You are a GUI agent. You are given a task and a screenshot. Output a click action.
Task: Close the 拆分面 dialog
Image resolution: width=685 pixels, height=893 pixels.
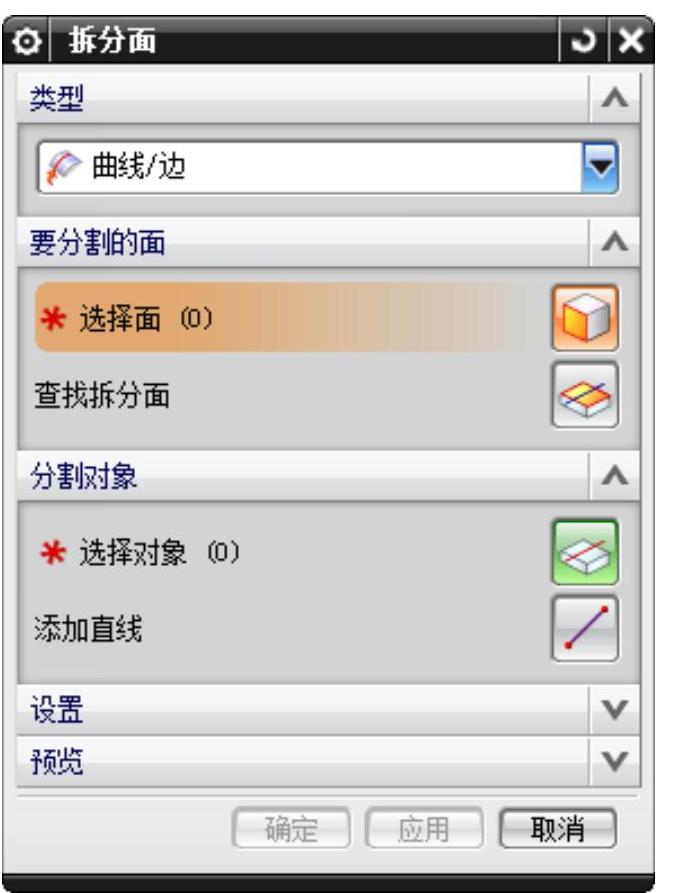click(x=627, y=44)
